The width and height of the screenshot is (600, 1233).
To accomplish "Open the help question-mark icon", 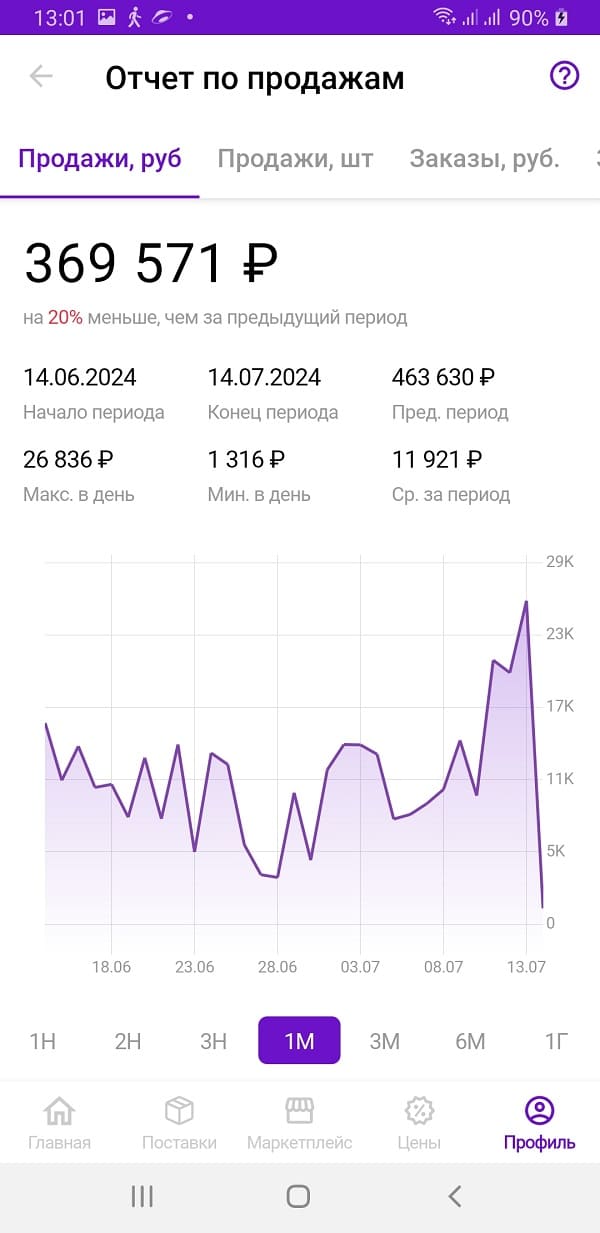I will [565, 76].
